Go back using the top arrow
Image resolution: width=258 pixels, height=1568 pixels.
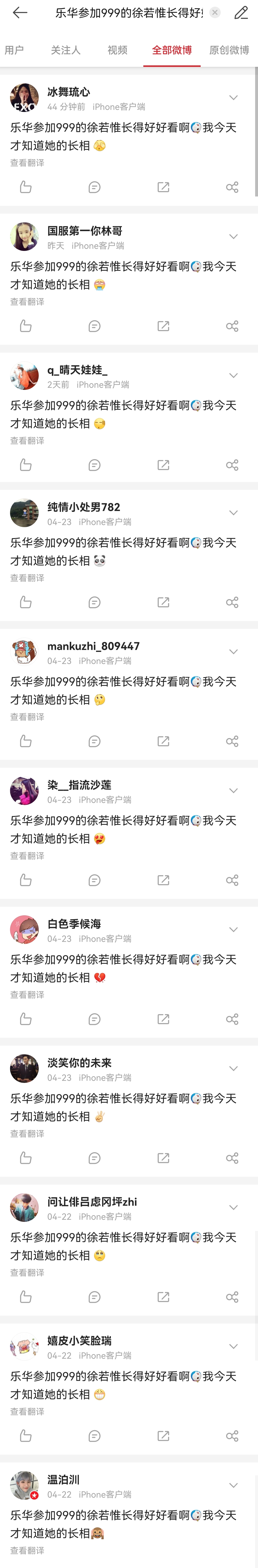click(x=20, y=13)
